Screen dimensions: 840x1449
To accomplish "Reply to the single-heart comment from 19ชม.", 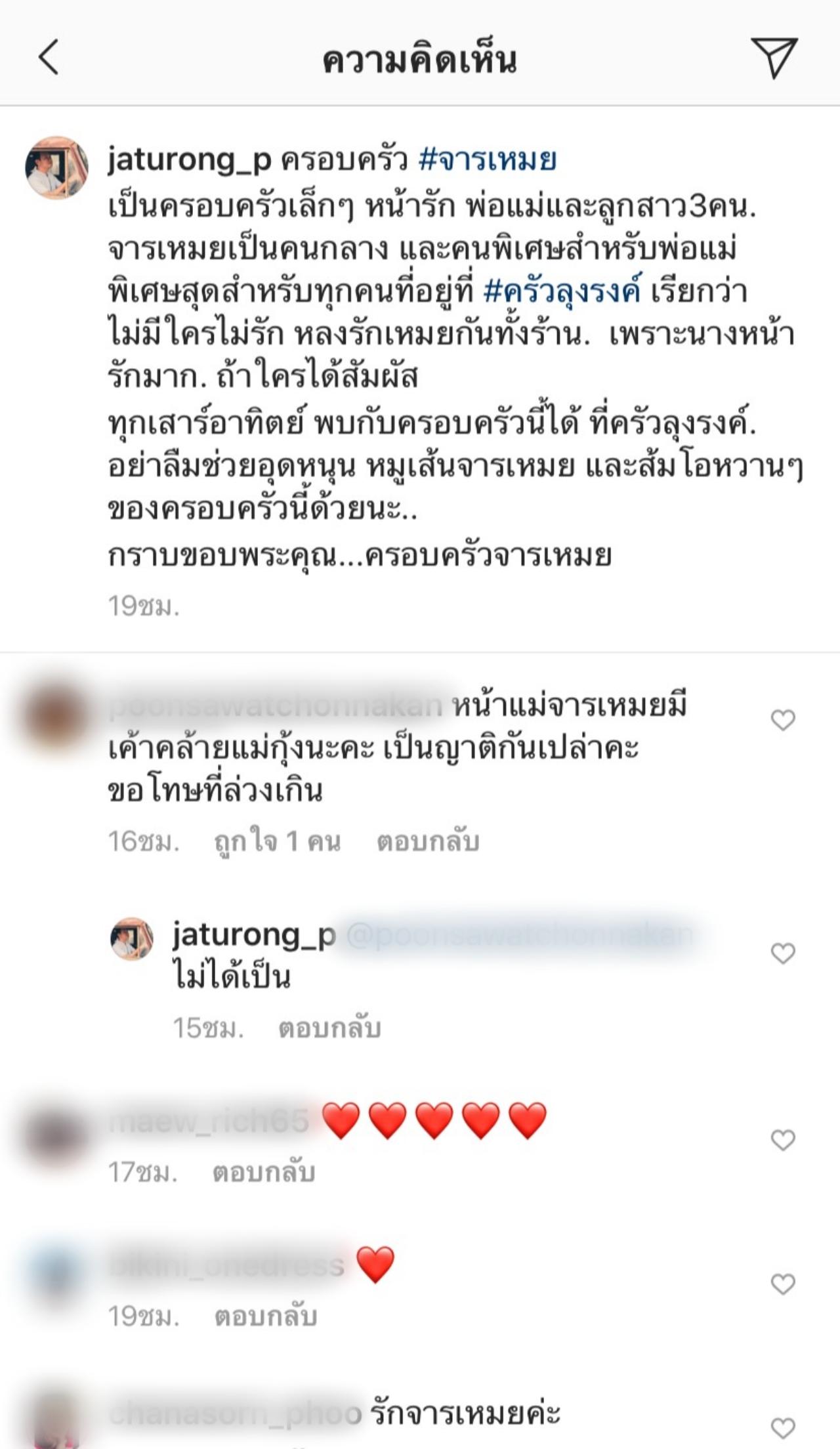I will tap(266, 1316).
